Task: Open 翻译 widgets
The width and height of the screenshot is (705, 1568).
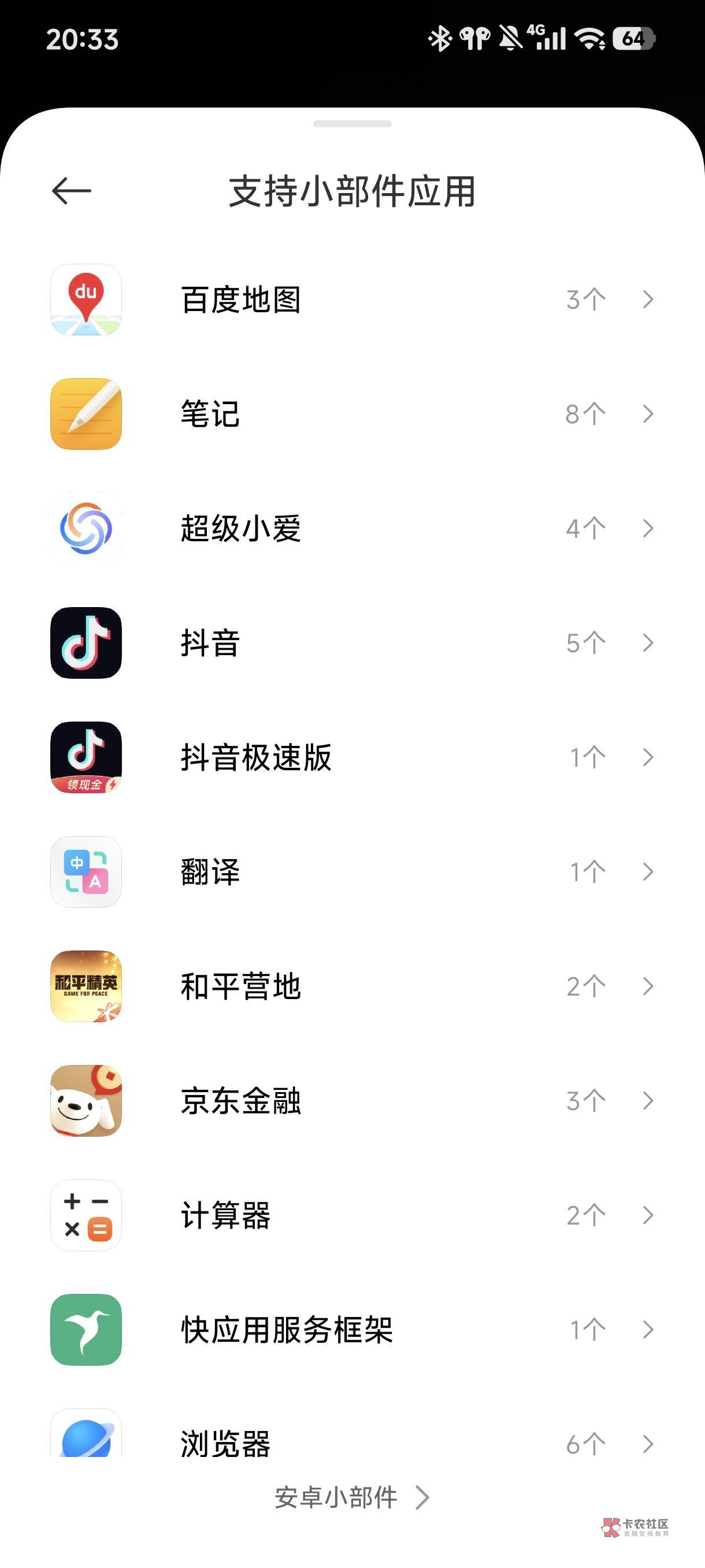Action: 351,872
